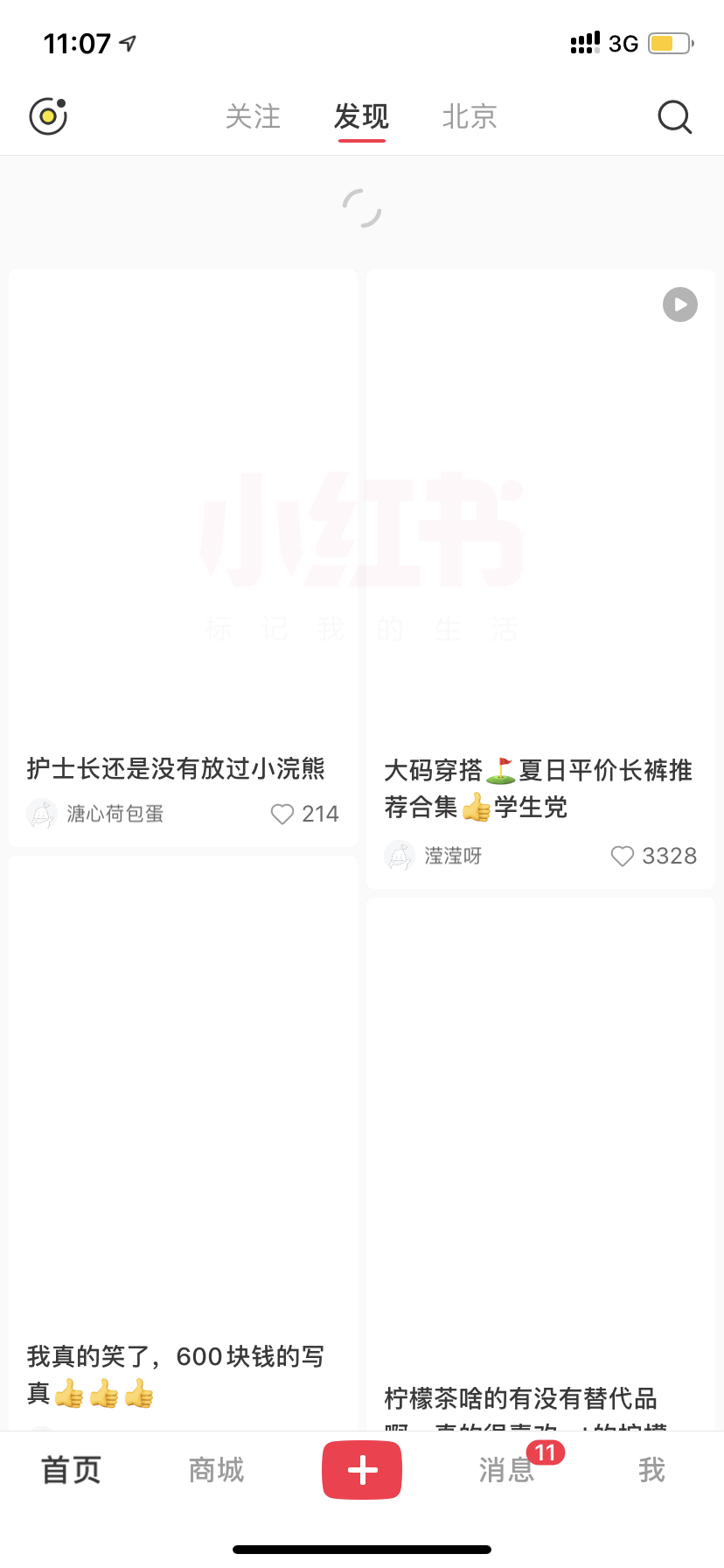Open 滢滢呀's profile avatar
Viewport: 724px width, 1568px height.
[x=400, y=856]
